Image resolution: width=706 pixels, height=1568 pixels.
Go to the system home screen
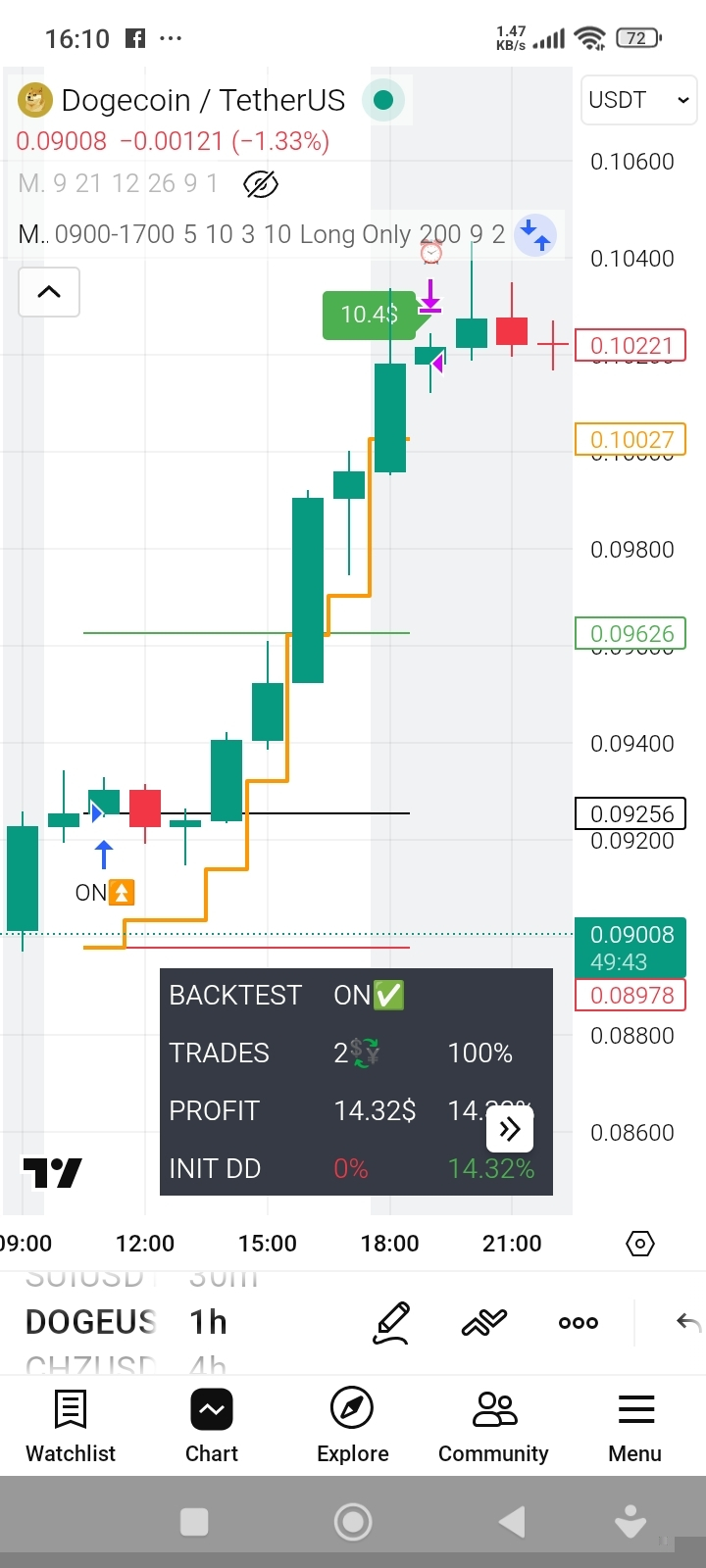click(x=353, y=1522)
